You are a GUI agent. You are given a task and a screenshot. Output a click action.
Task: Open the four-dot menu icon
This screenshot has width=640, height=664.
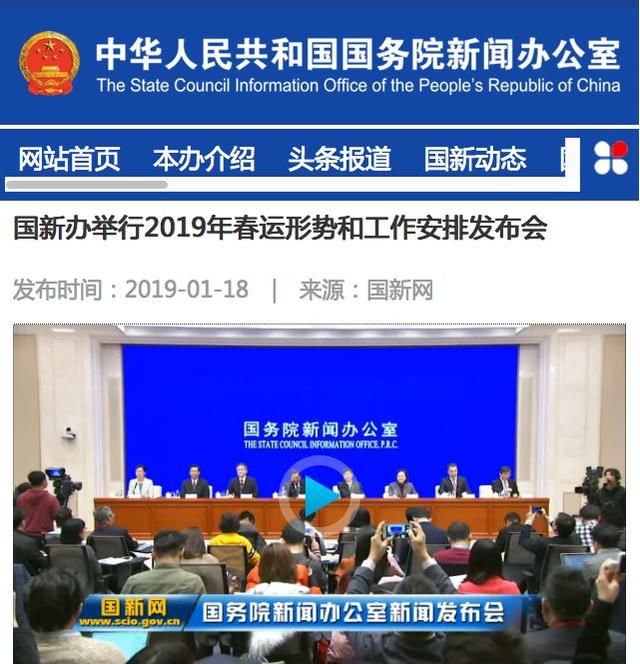click(x=610, y=158)
